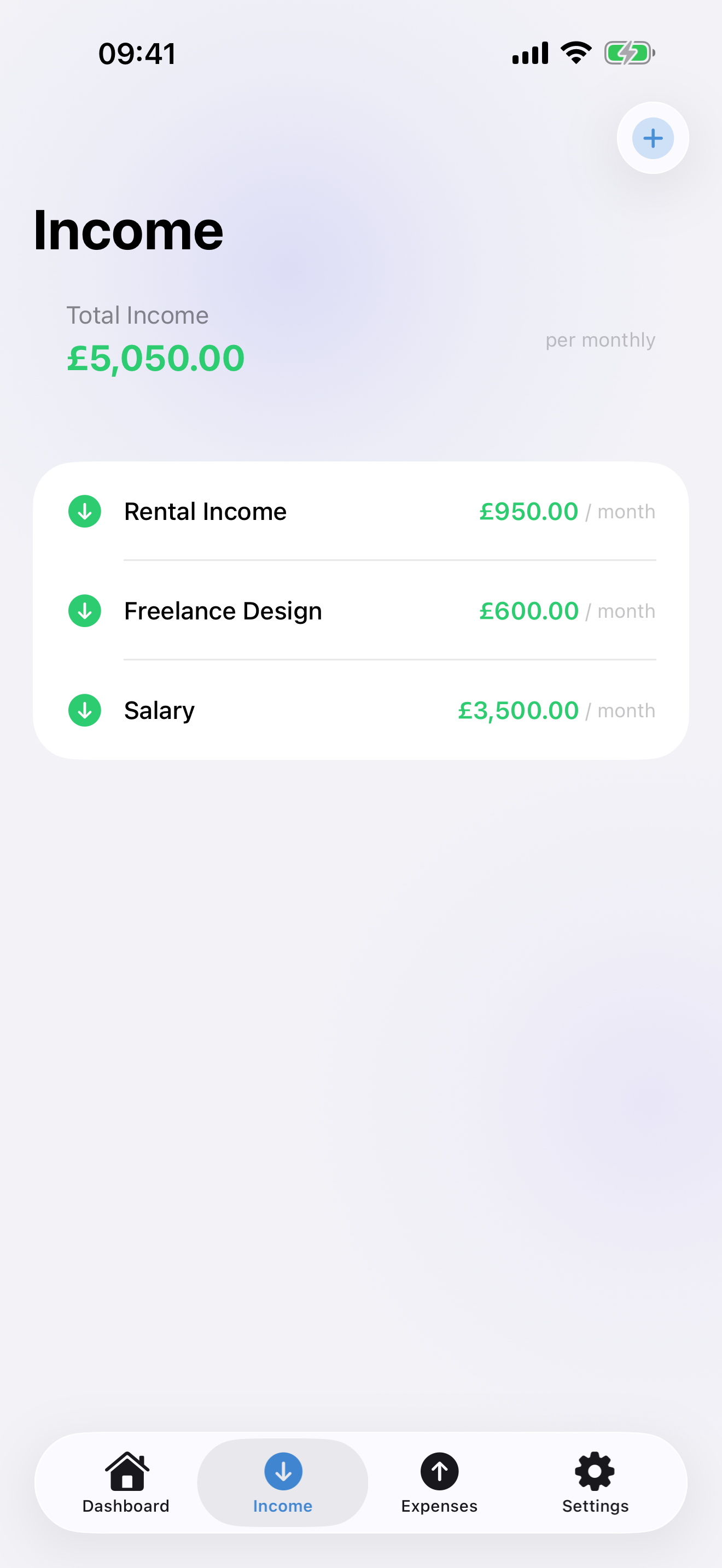
Task: Click the per monthly period label
Action: coord(600,340)
